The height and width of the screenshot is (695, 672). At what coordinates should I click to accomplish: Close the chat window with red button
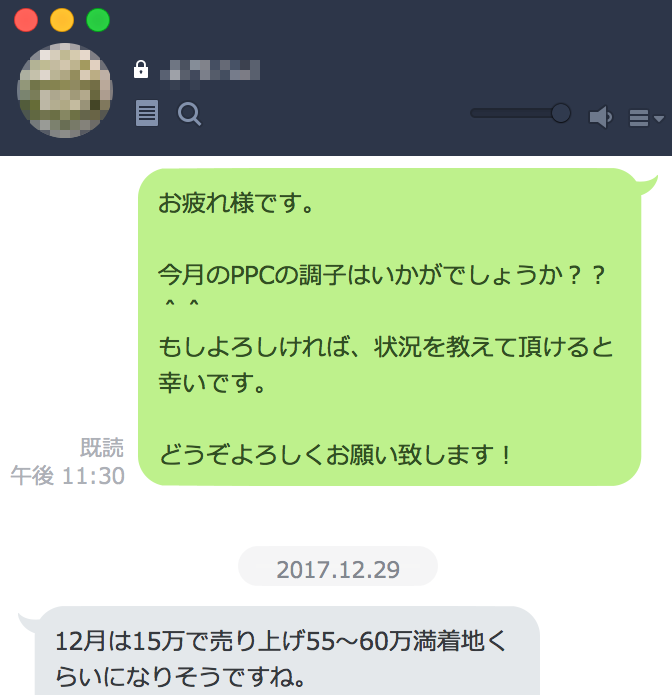pyautogui.click(x=26, y=20)
